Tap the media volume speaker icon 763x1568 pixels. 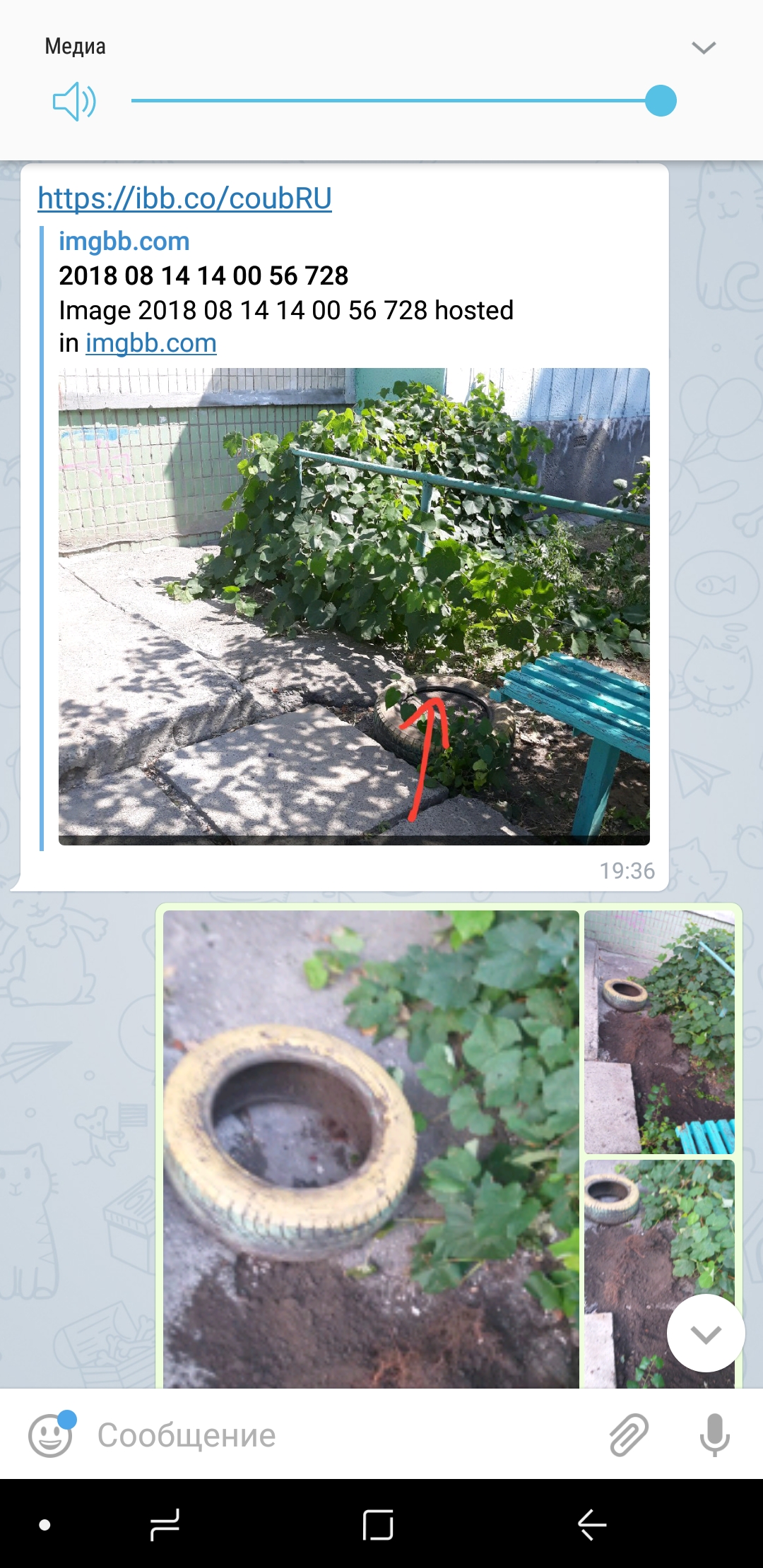75,102
